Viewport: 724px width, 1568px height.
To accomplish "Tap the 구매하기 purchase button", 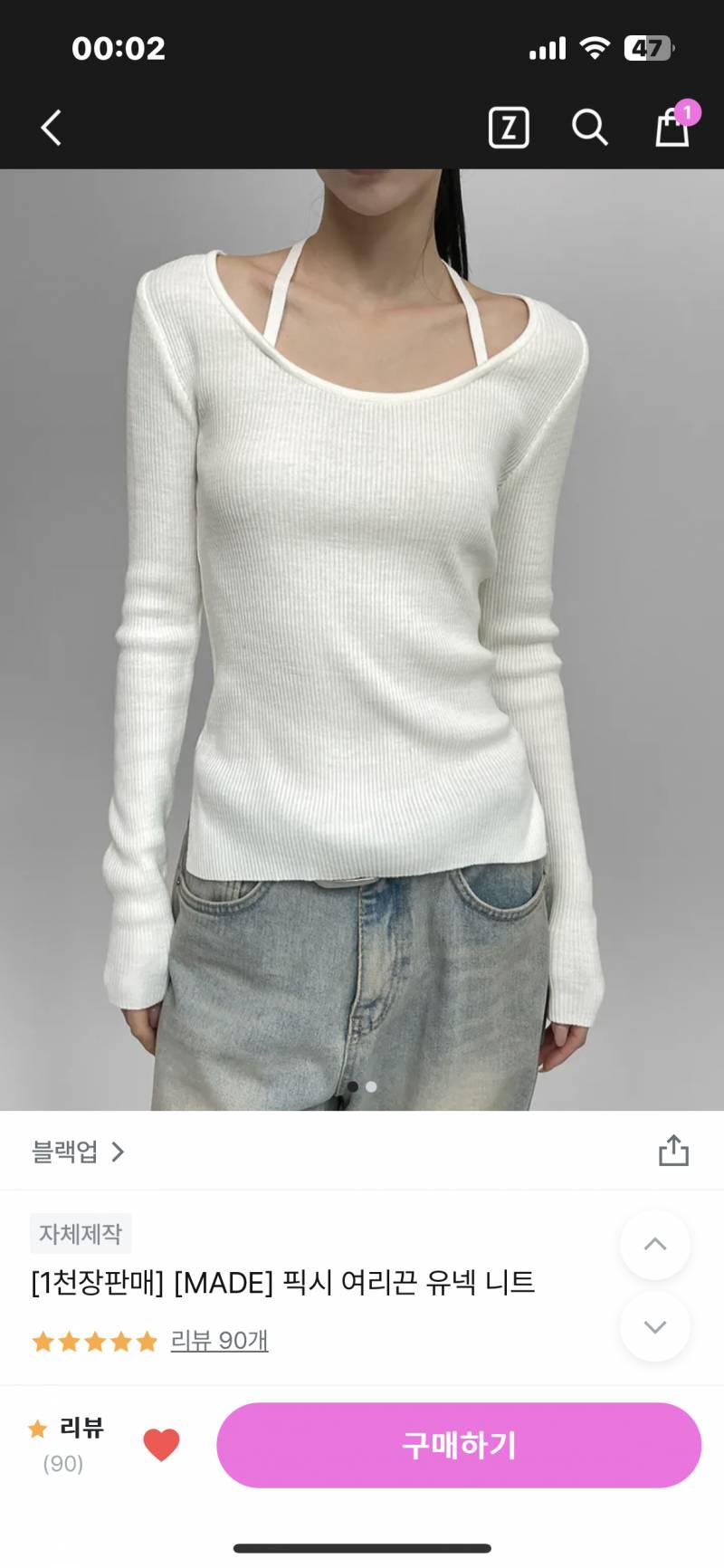I will point(459,1445).
